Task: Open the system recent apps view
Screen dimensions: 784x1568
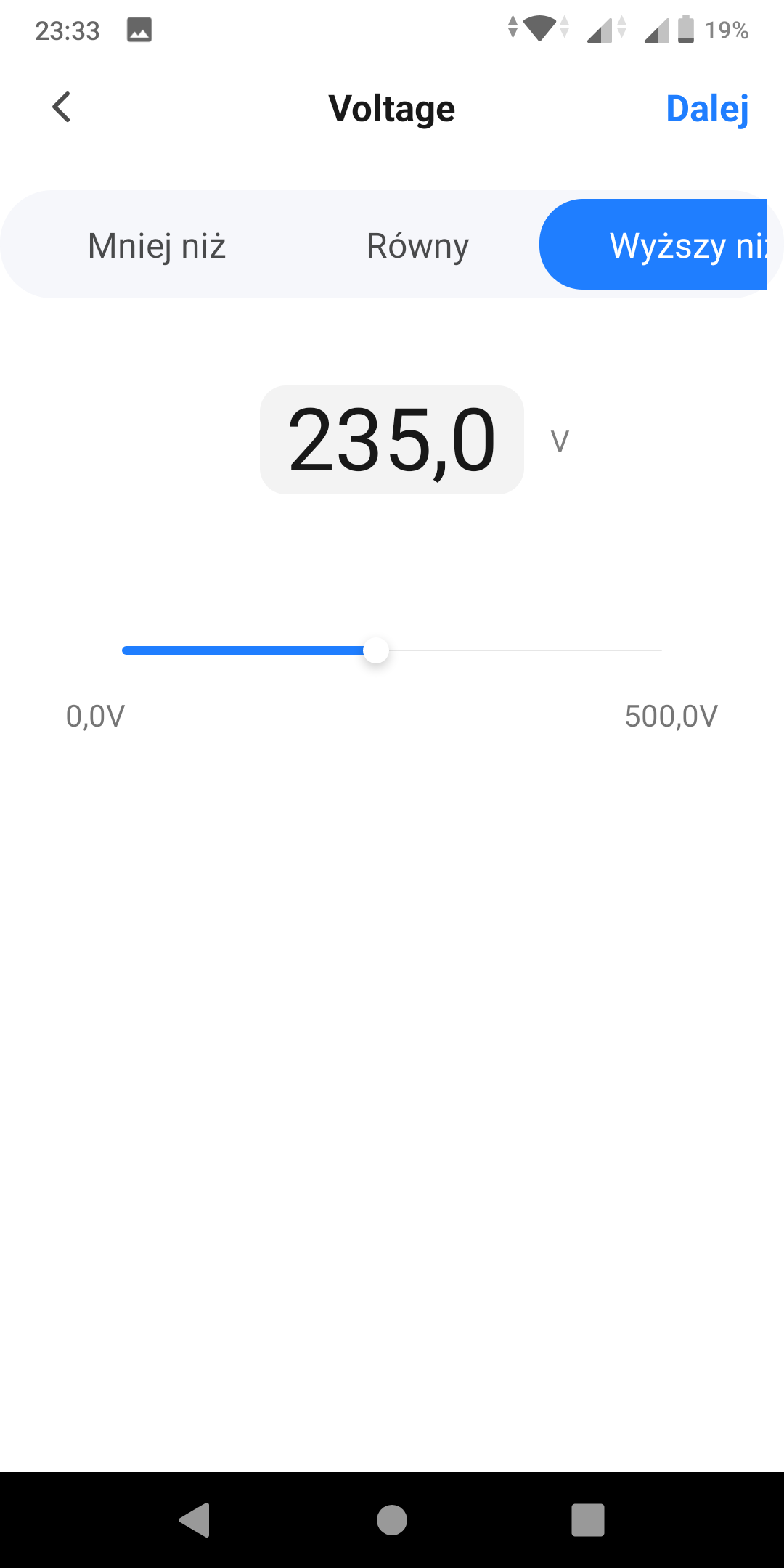Action: click(588, 1520)
